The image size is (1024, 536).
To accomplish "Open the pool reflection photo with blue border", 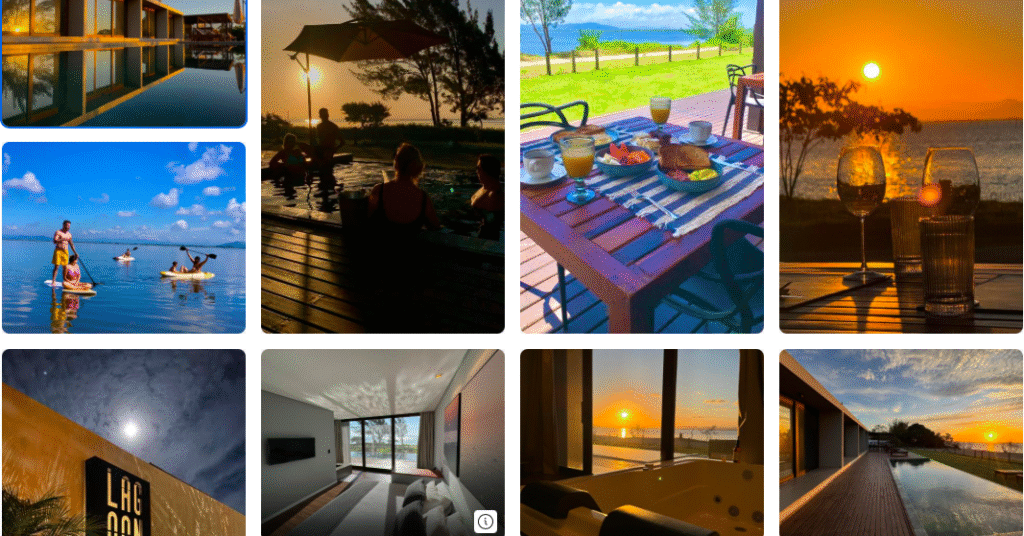I will click(124, 62).
